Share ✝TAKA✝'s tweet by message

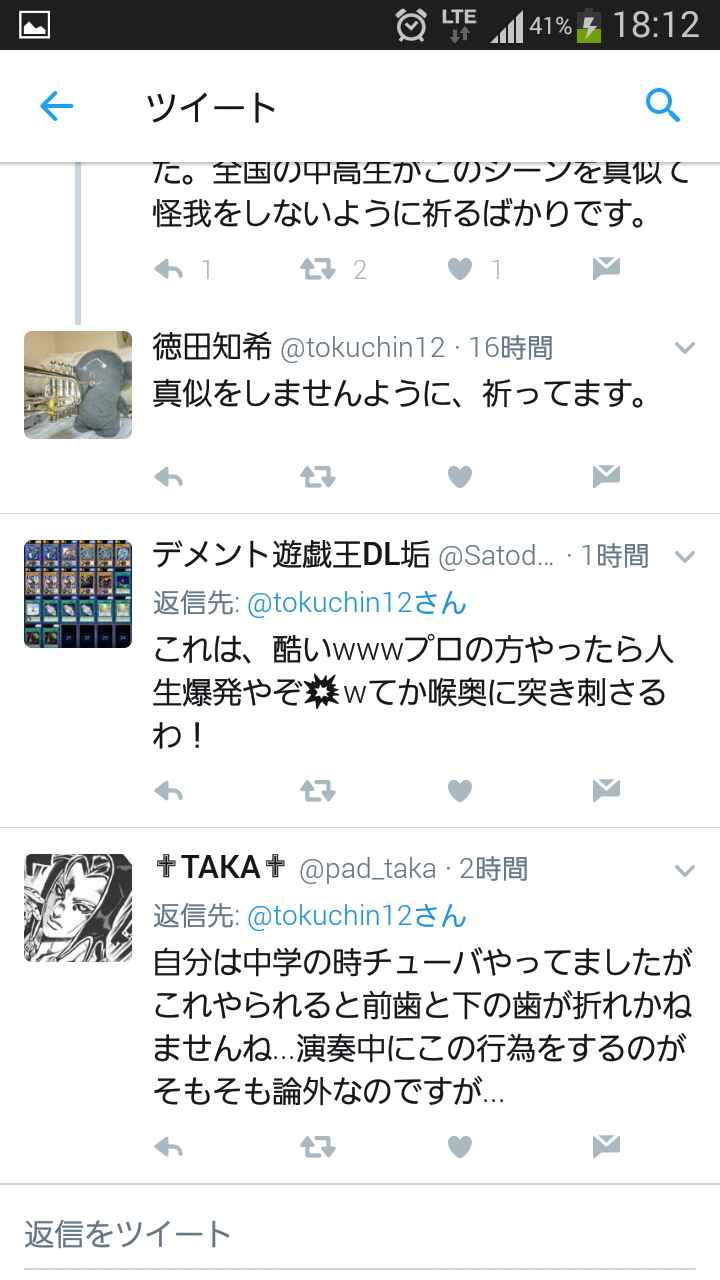[606, 1147]
